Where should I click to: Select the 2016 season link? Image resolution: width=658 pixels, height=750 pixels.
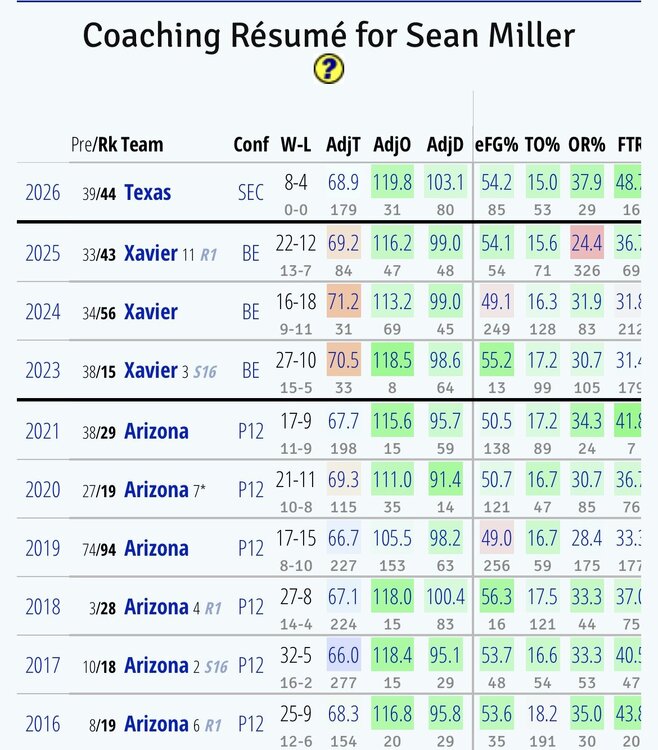(43, 724)
